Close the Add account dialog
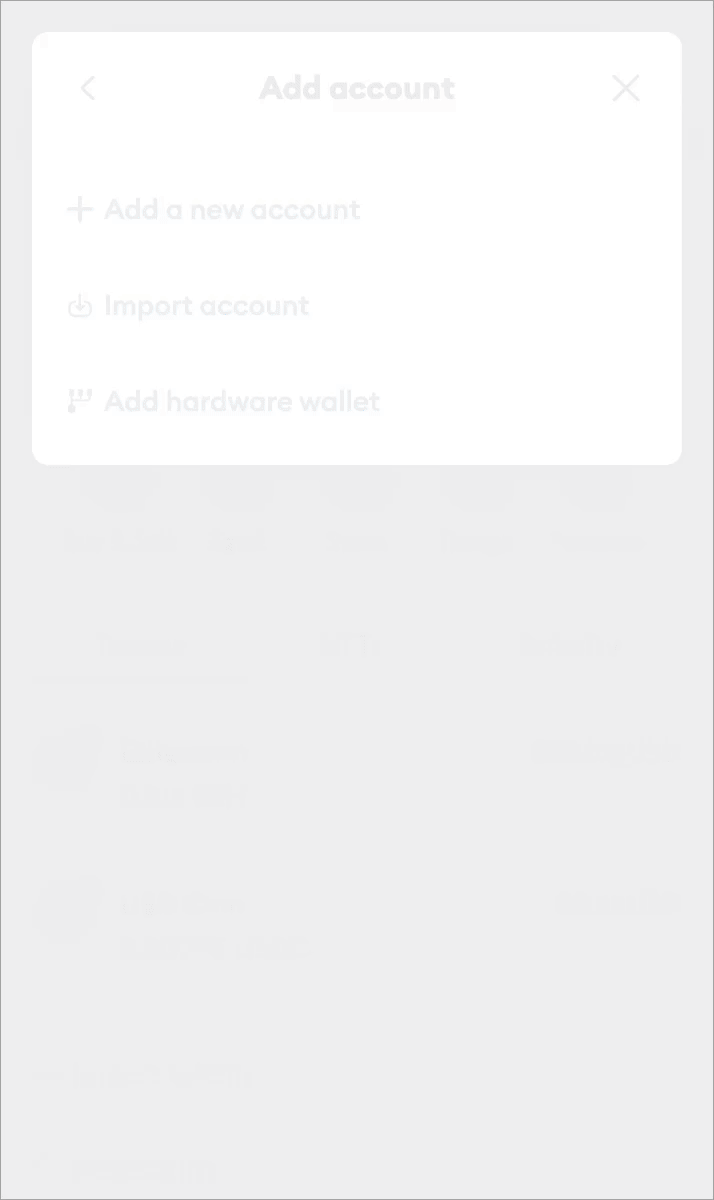 tap(626, 88)
